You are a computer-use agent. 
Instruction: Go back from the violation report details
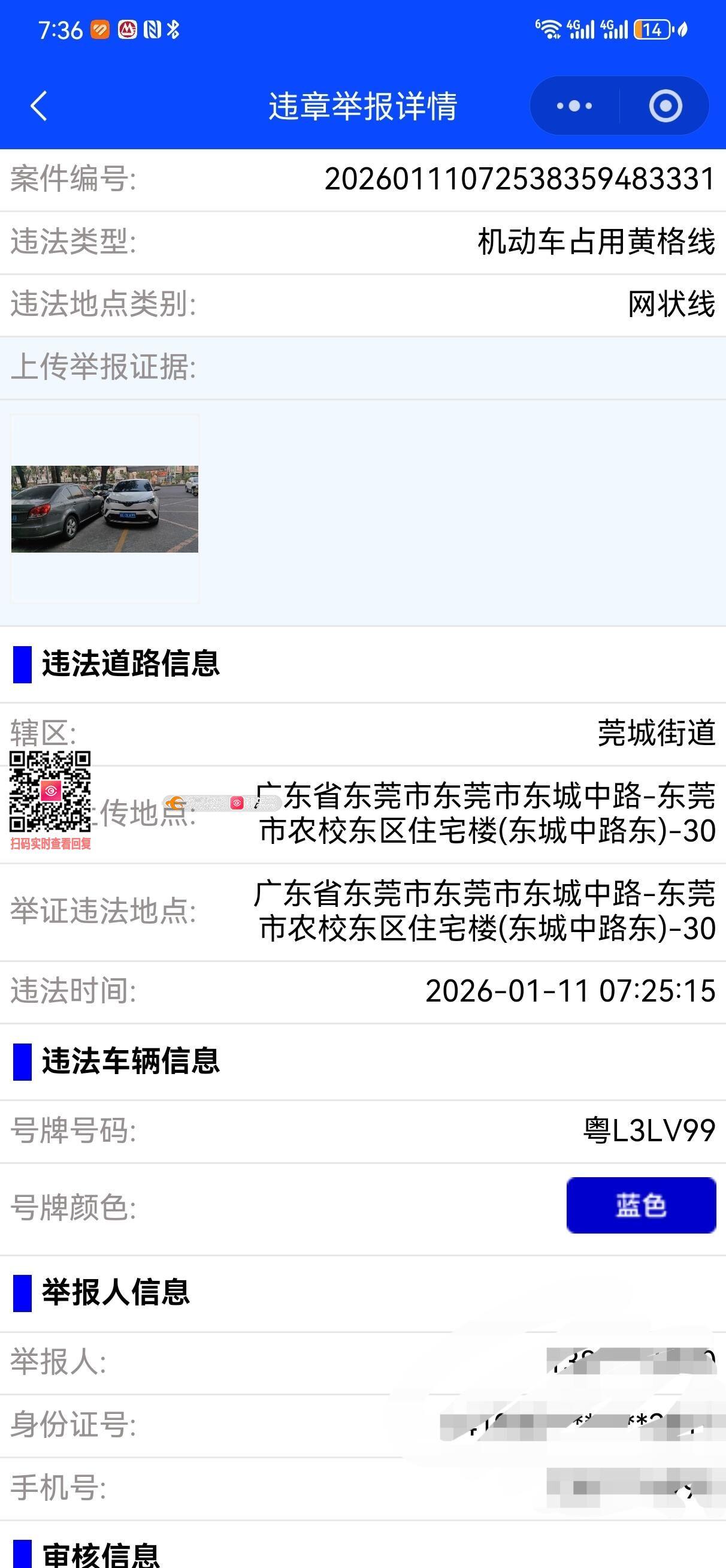click(x=39, y=106)
